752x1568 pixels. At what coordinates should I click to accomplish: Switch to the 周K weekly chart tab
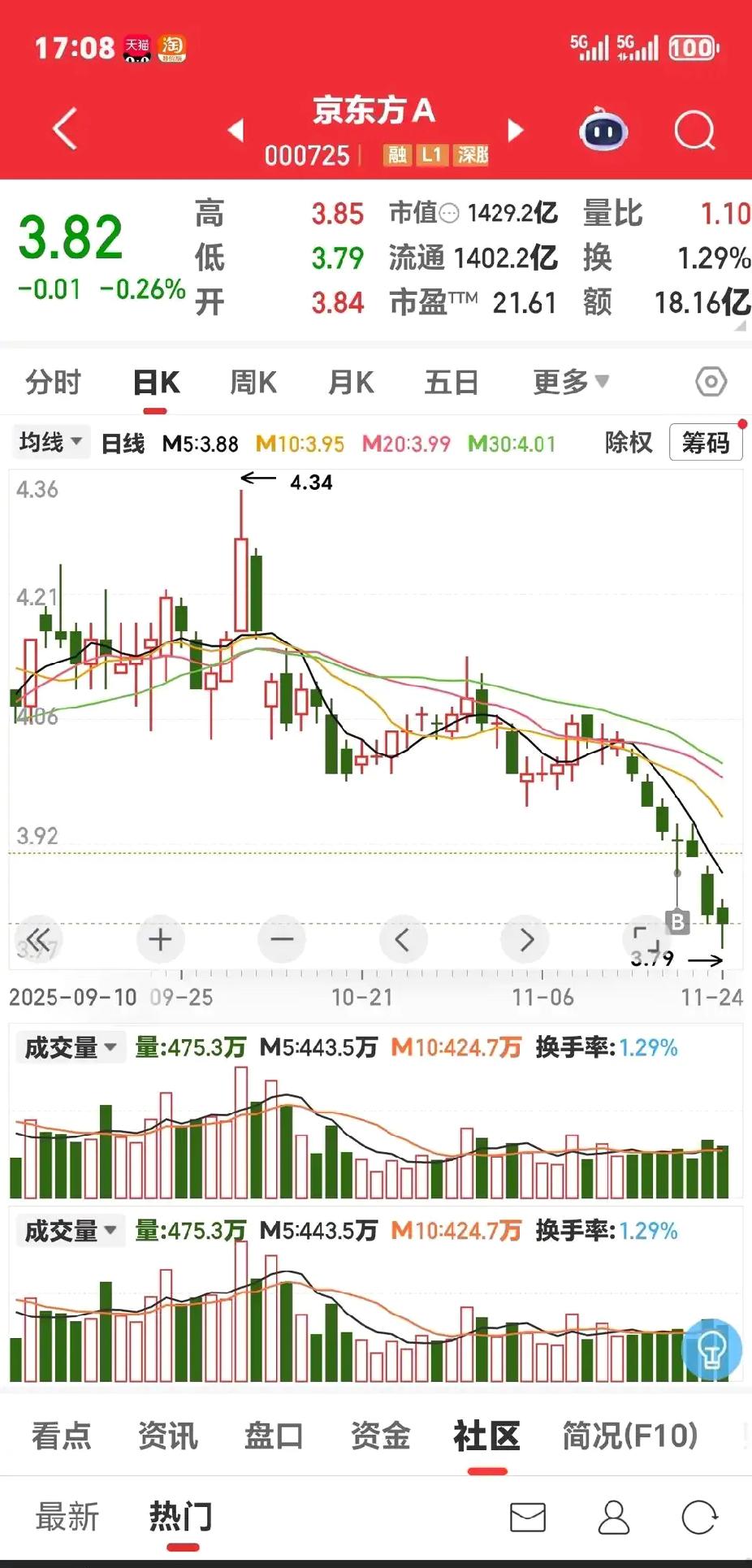(252, 381)
